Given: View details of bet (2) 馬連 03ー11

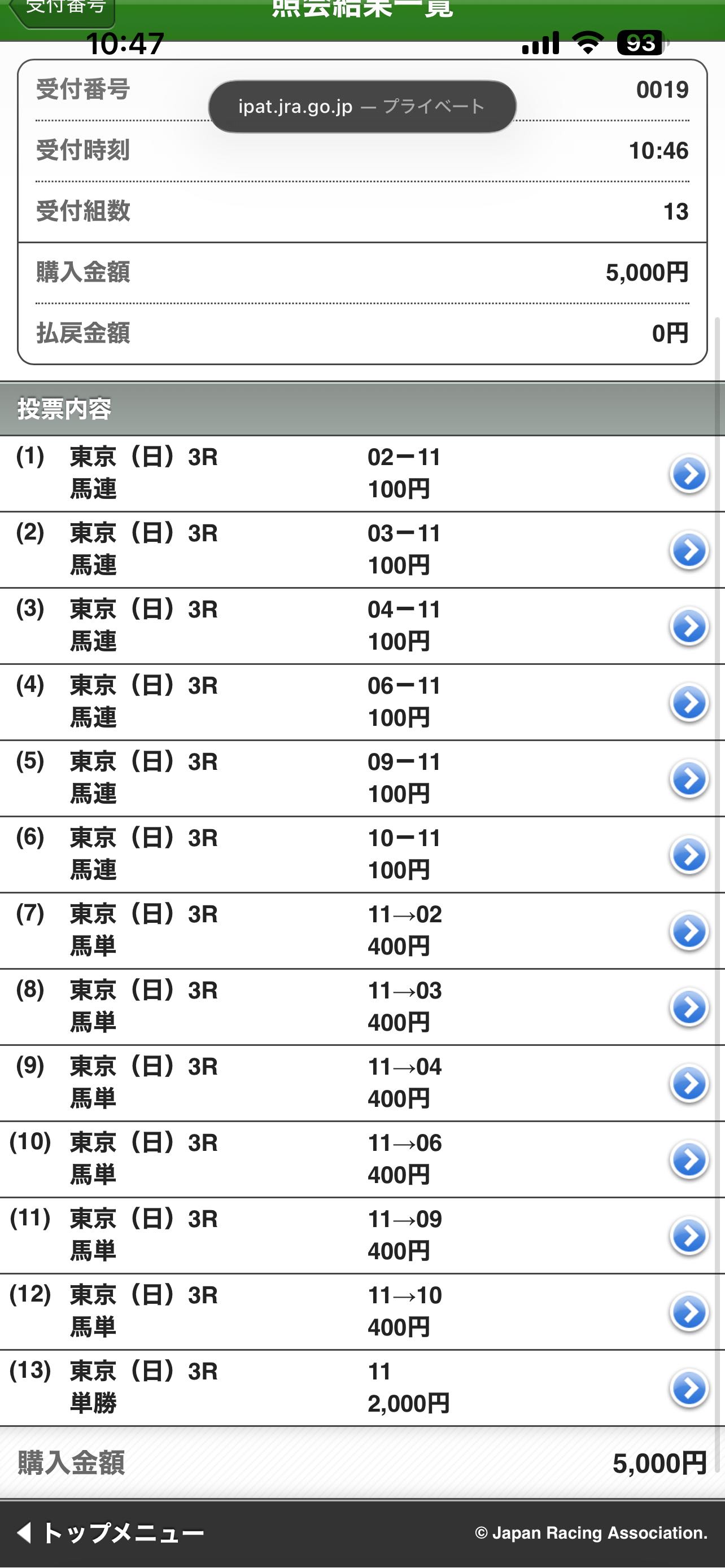Looking at the screenshot, I should tap(688, 550).
